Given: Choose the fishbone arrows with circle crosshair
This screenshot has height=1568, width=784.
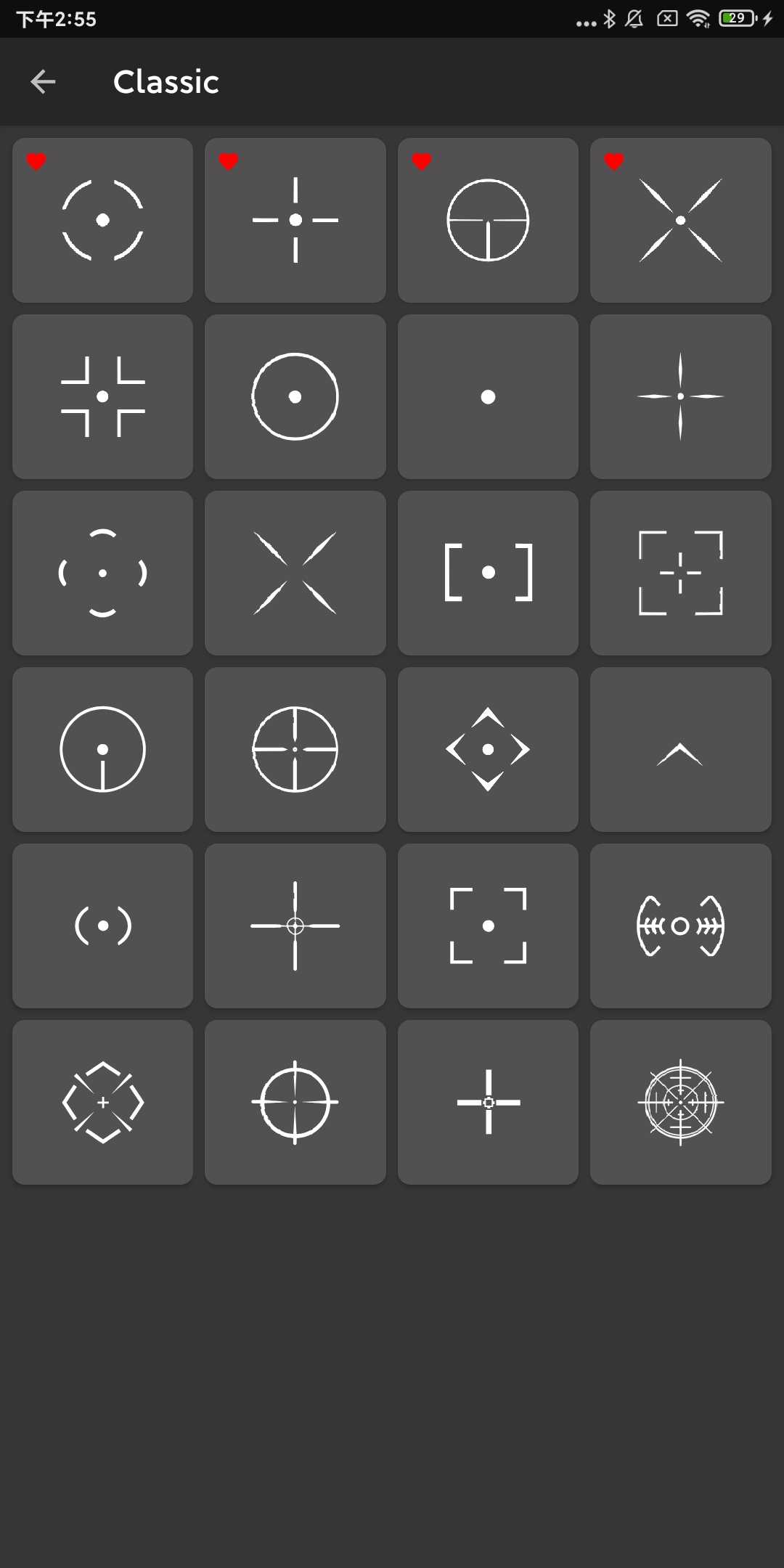Looking at the screenshot, I should (x=680, y=926).
